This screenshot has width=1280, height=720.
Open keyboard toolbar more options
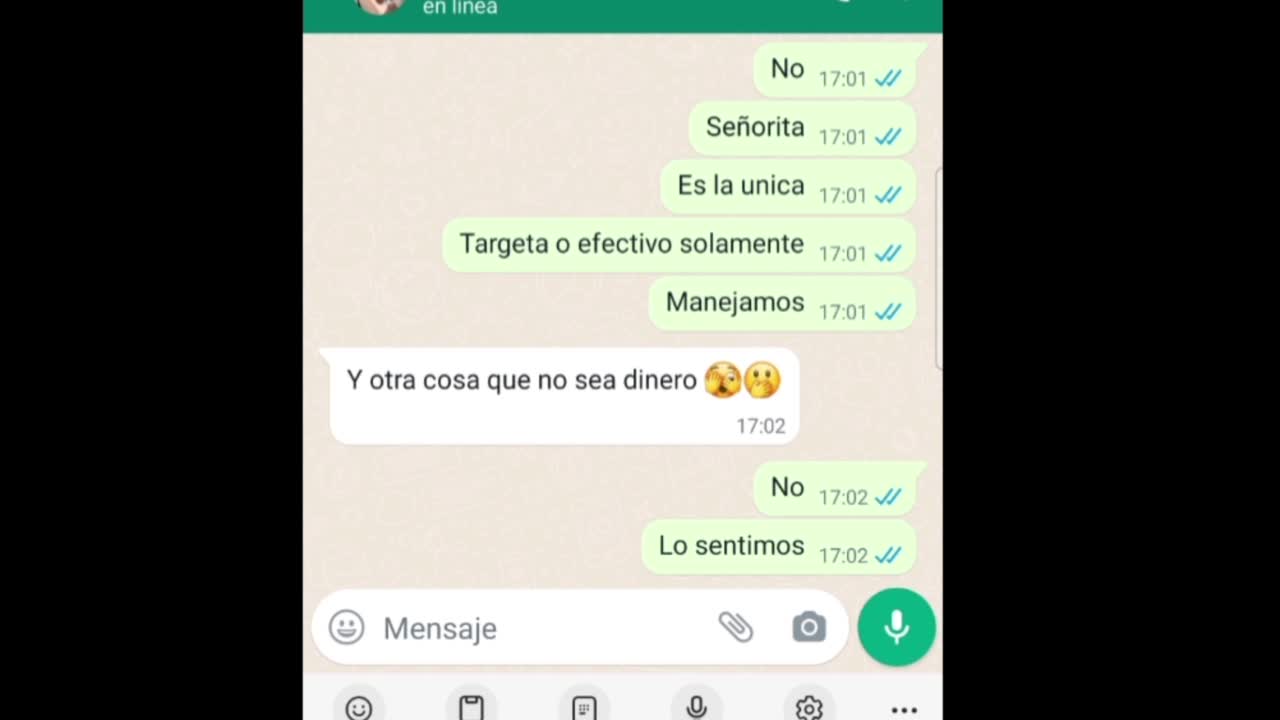tap(903, 709)
